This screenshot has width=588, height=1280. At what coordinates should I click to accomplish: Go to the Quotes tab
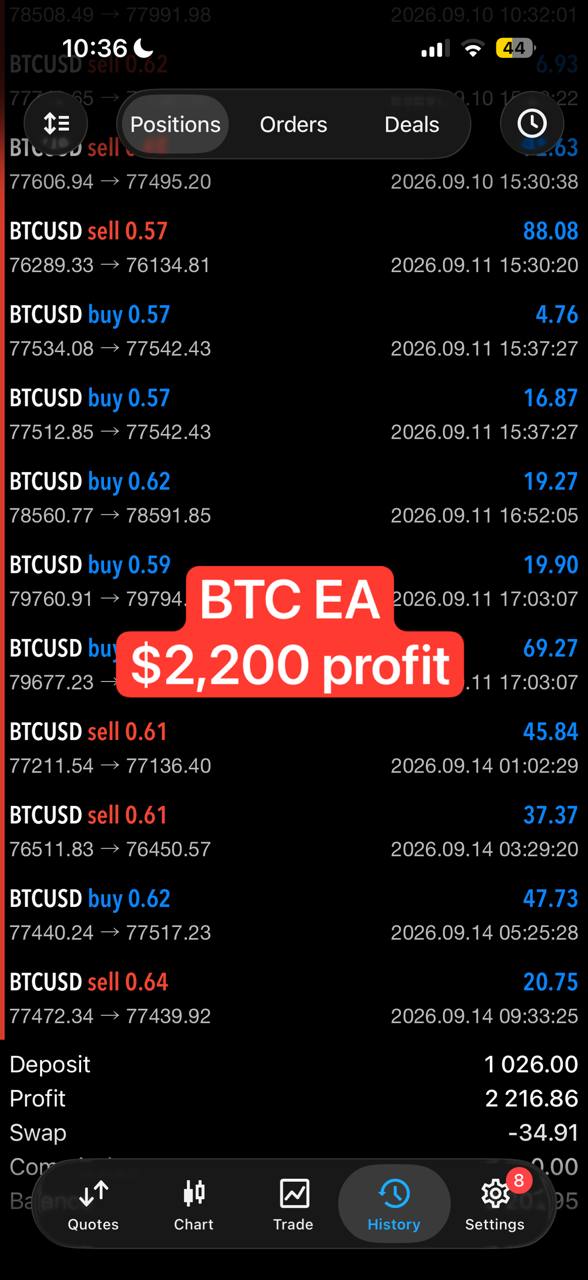pyautogui.click(x=93, y=1205)
